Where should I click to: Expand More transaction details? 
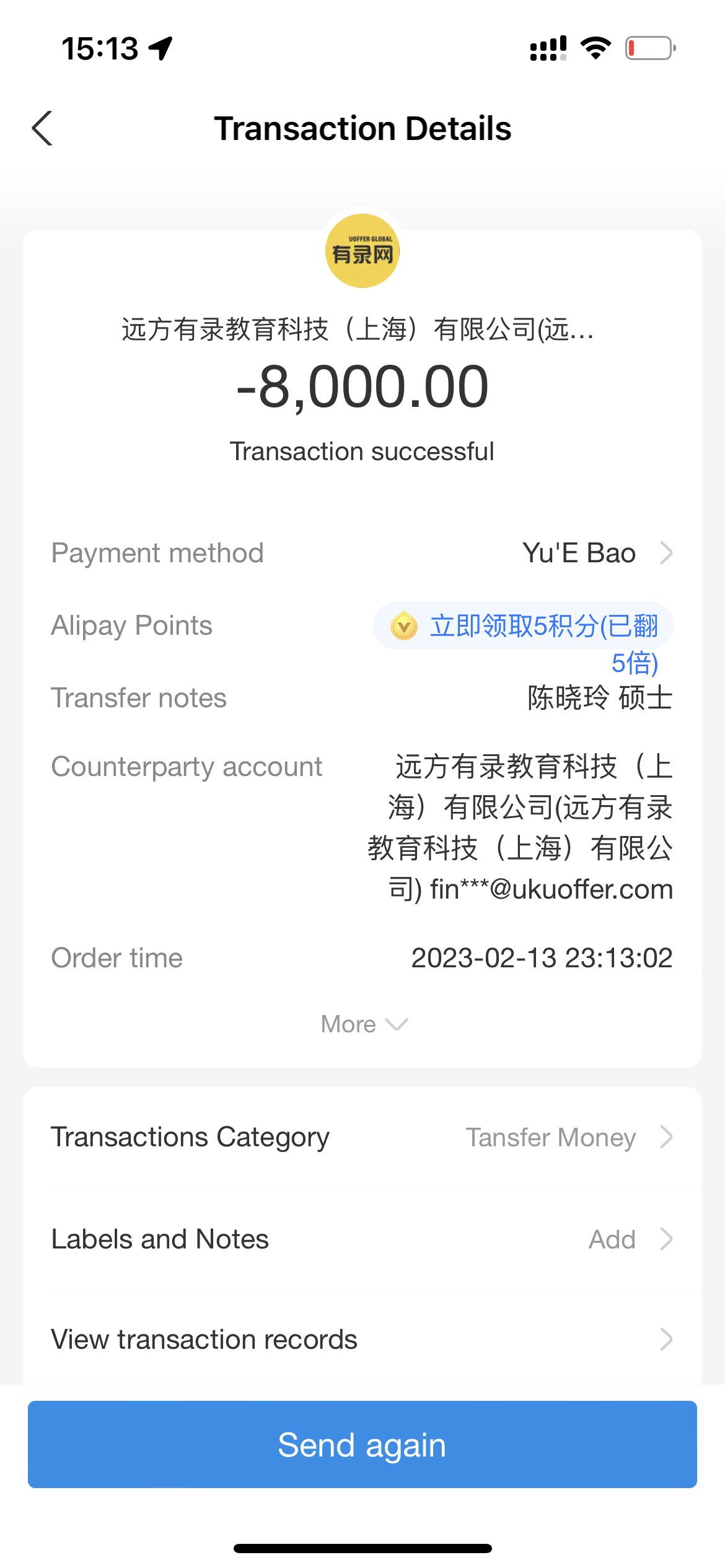(x=362, y=1024)
